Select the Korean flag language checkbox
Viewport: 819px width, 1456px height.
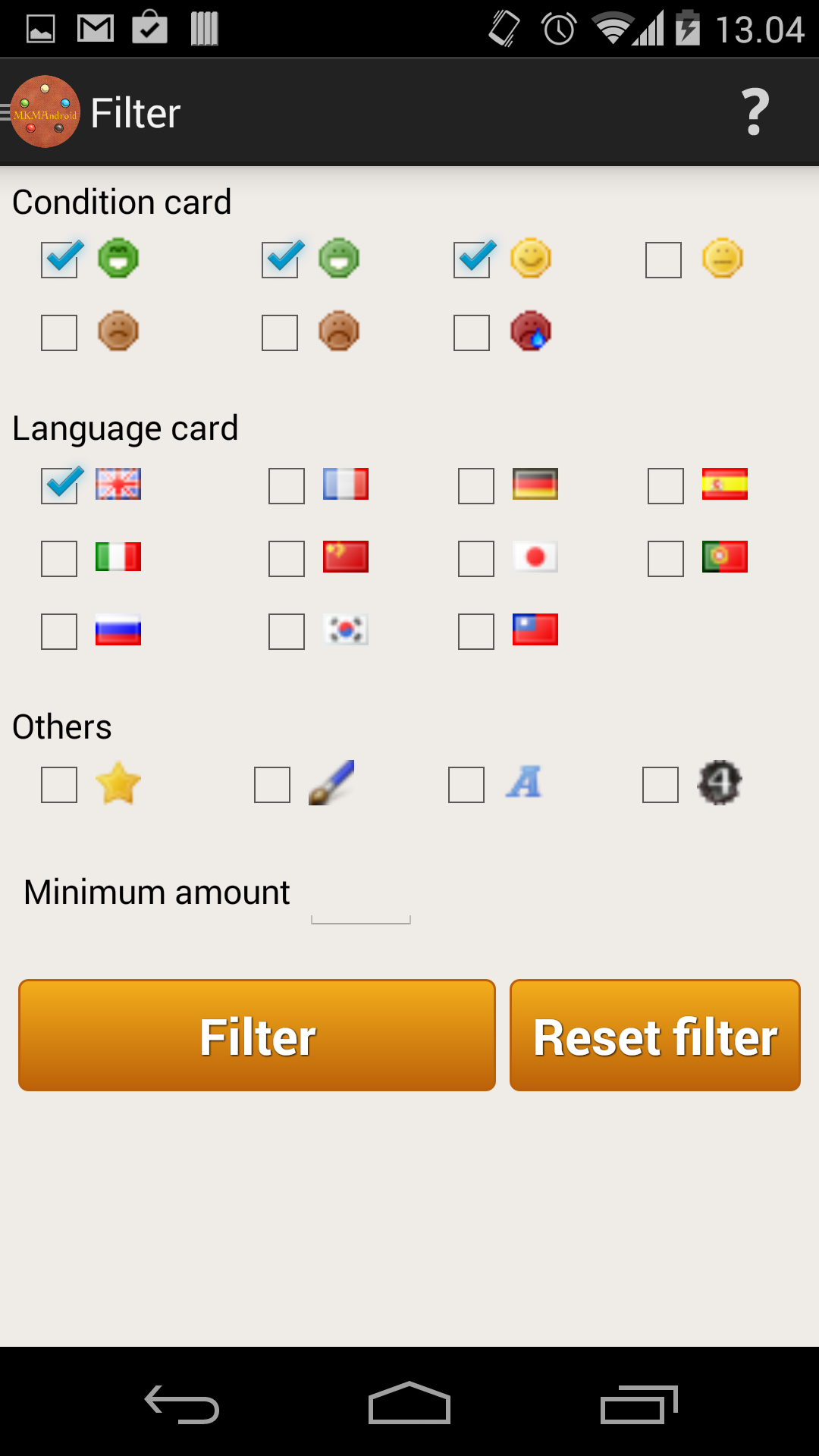tap(287, 631)
